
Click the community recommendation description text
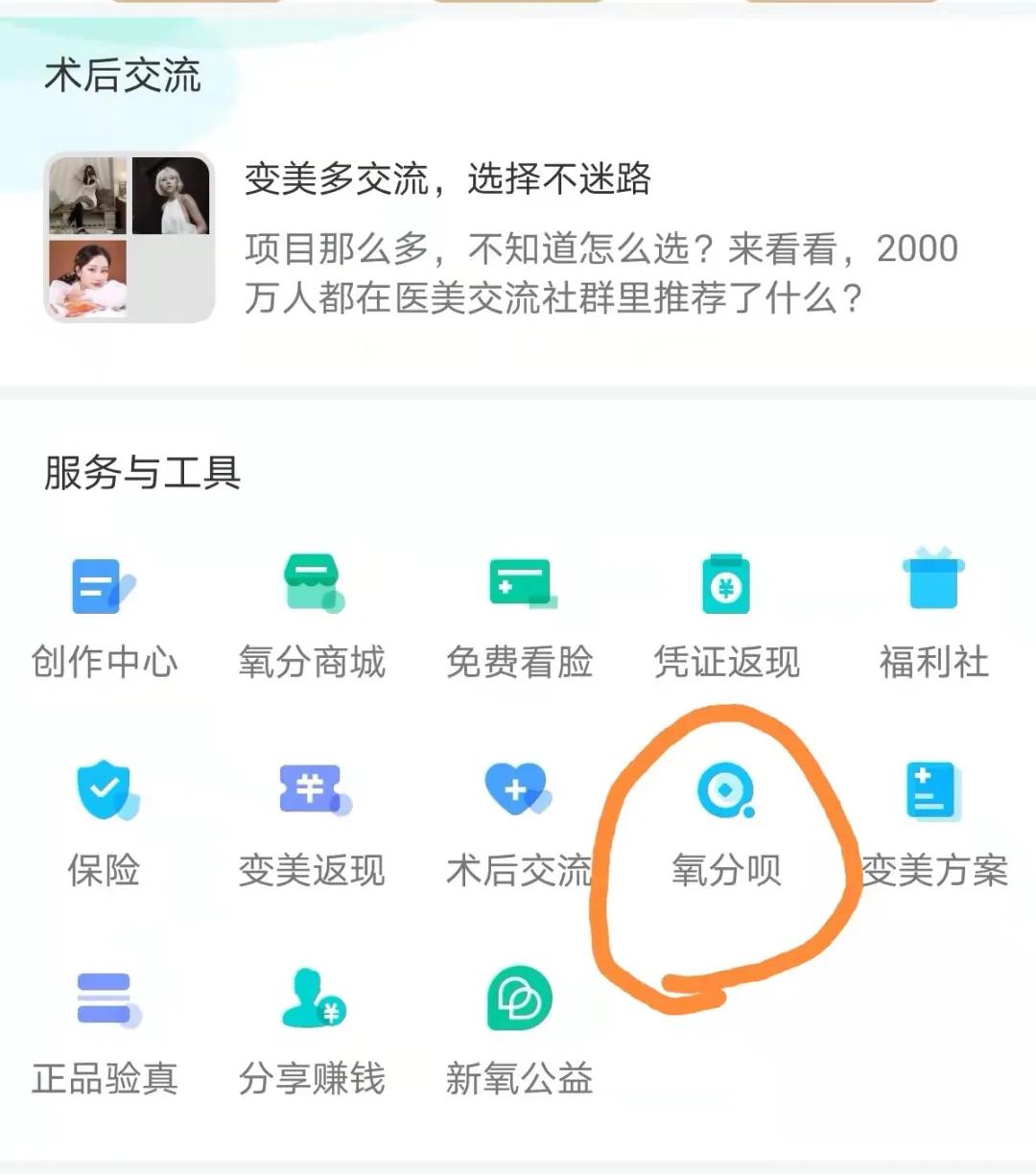coord(600,273)
